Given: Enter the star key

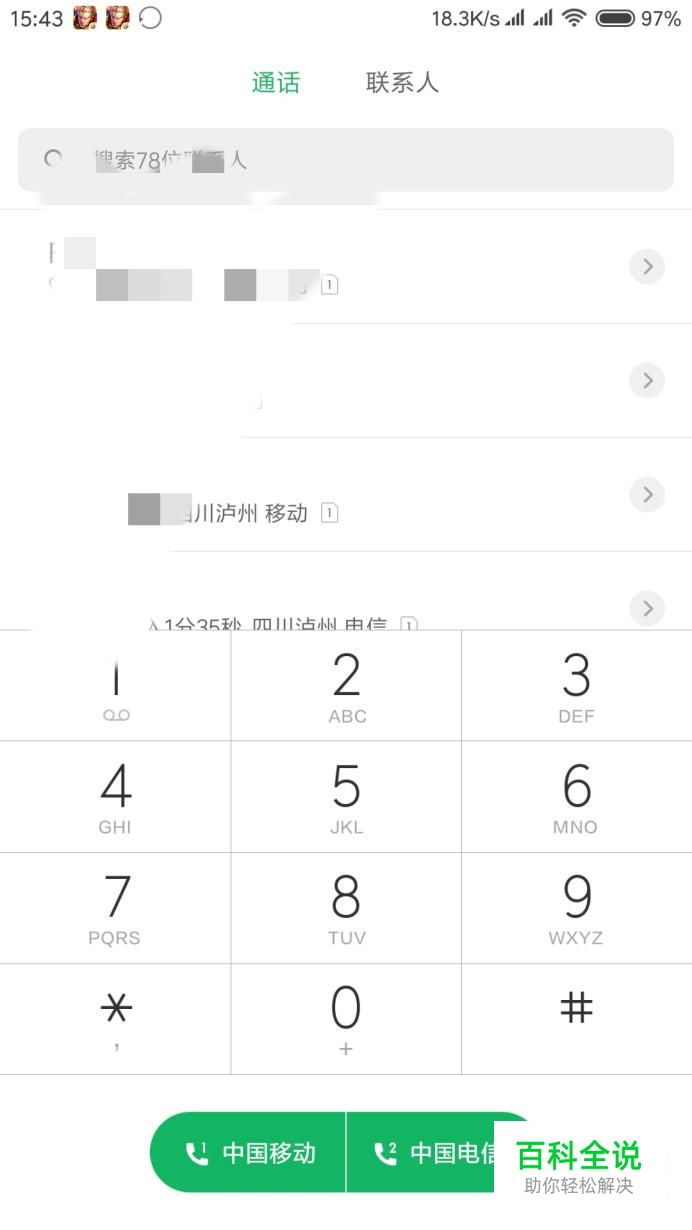Looking at the screenshot, I should (115, 1018).
